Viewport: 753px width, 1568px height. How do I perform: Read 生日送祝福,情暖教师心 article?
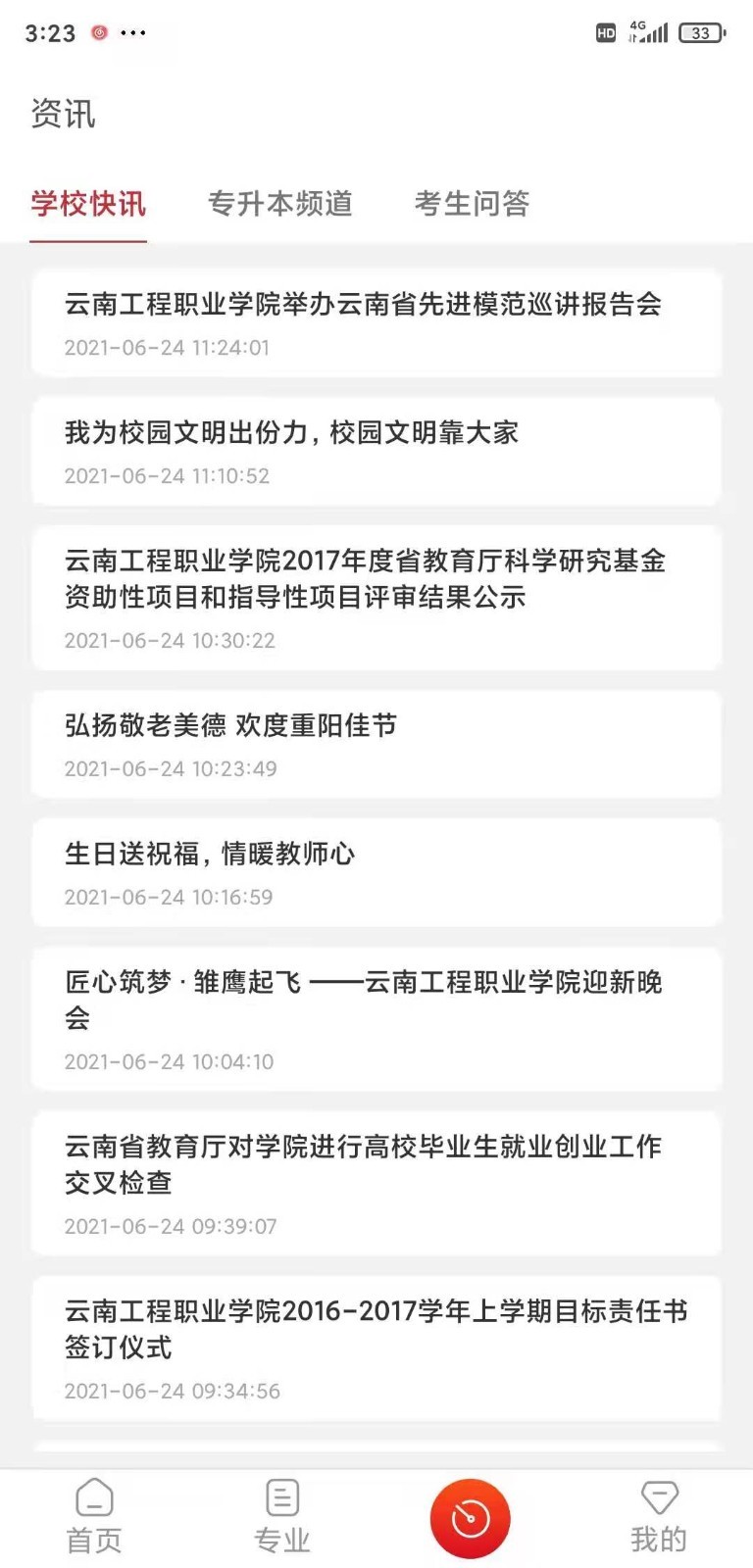tap(376, 873)
